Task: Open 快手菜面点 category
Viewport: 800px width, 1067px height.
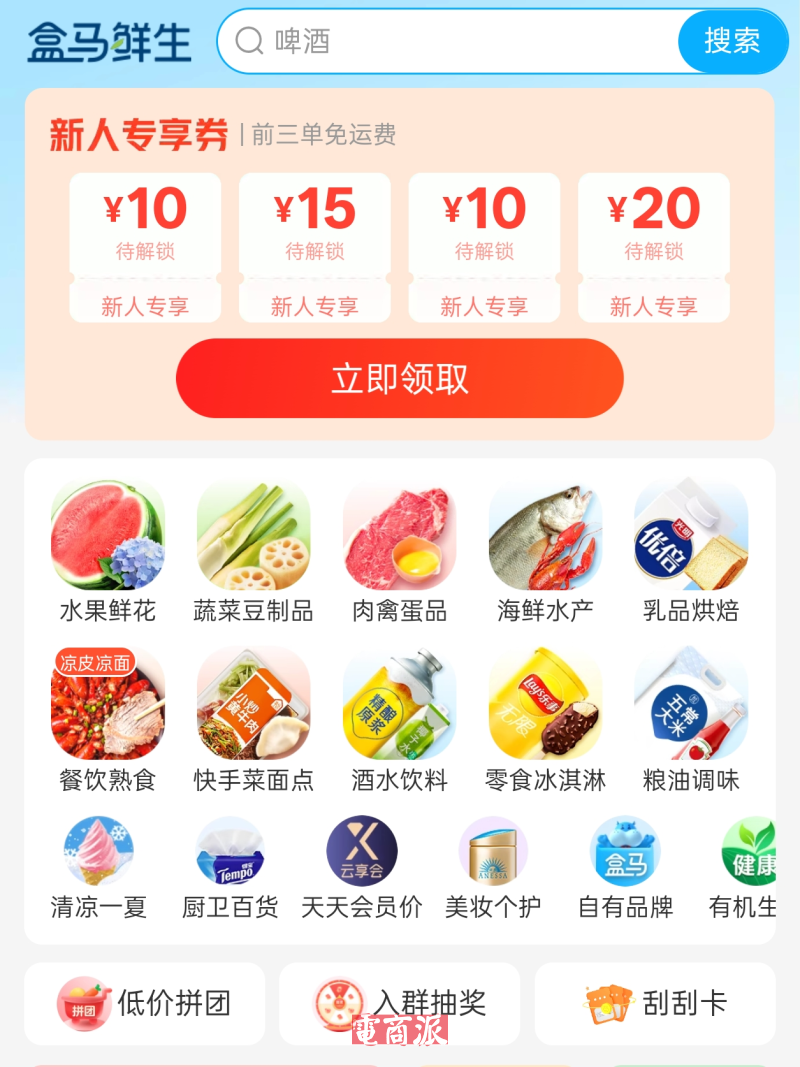Action: (x=253, y=718)
